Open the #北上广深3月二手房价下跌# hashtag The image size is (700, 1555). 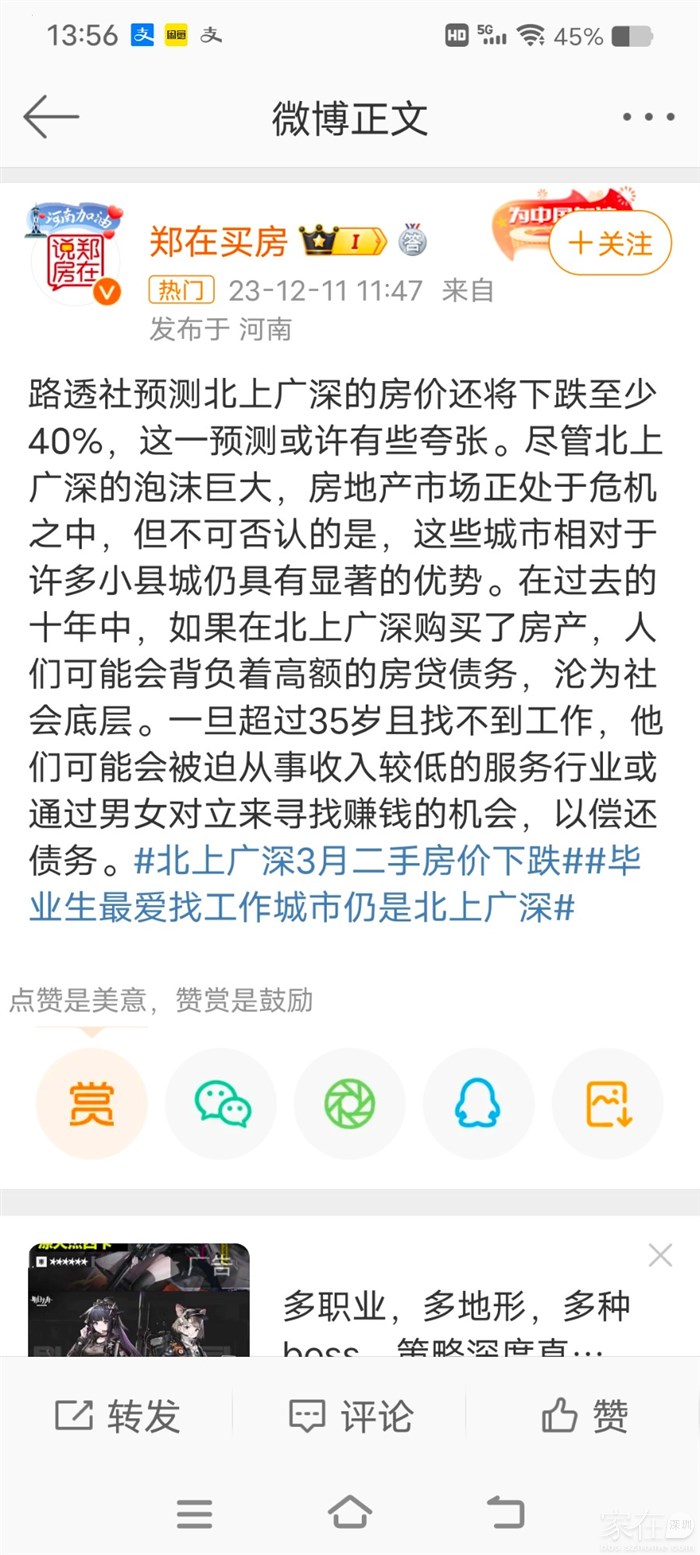click(349, 860)
